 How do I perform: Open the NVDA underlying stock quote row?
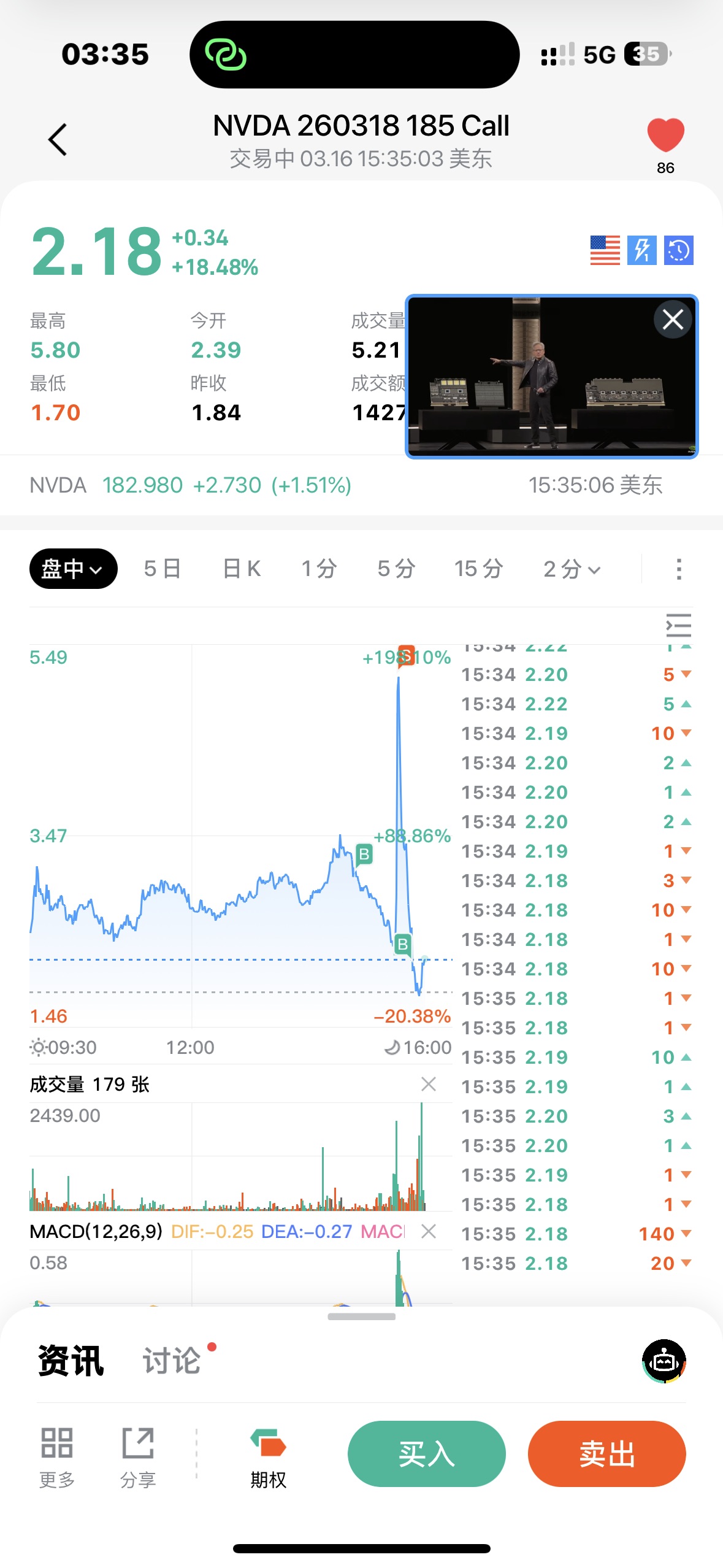click(343, 485)
